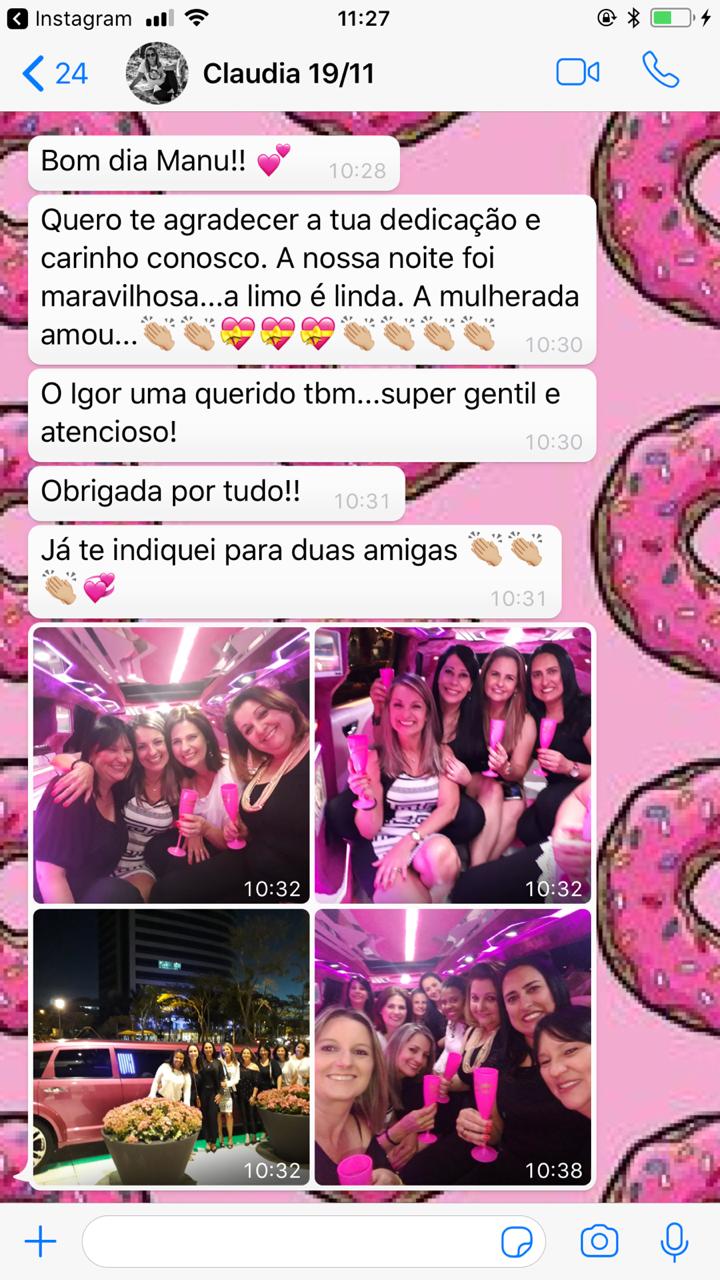Viewport: 720px width, 1280px height.
Task: Start a video call with Claudia
Action: click(x=577, y=72)
